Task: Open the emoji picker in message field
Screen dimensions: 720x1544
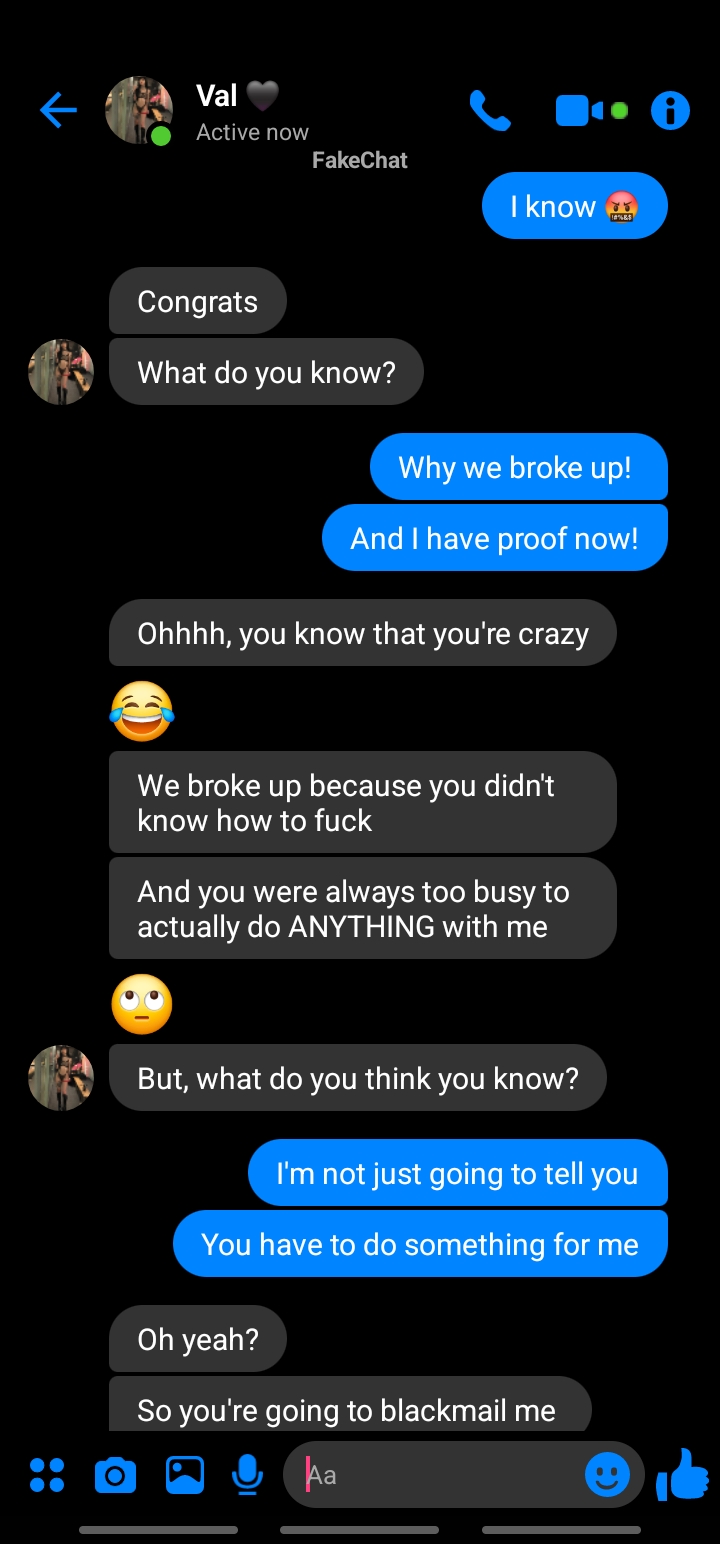Action: (607, 1475)
